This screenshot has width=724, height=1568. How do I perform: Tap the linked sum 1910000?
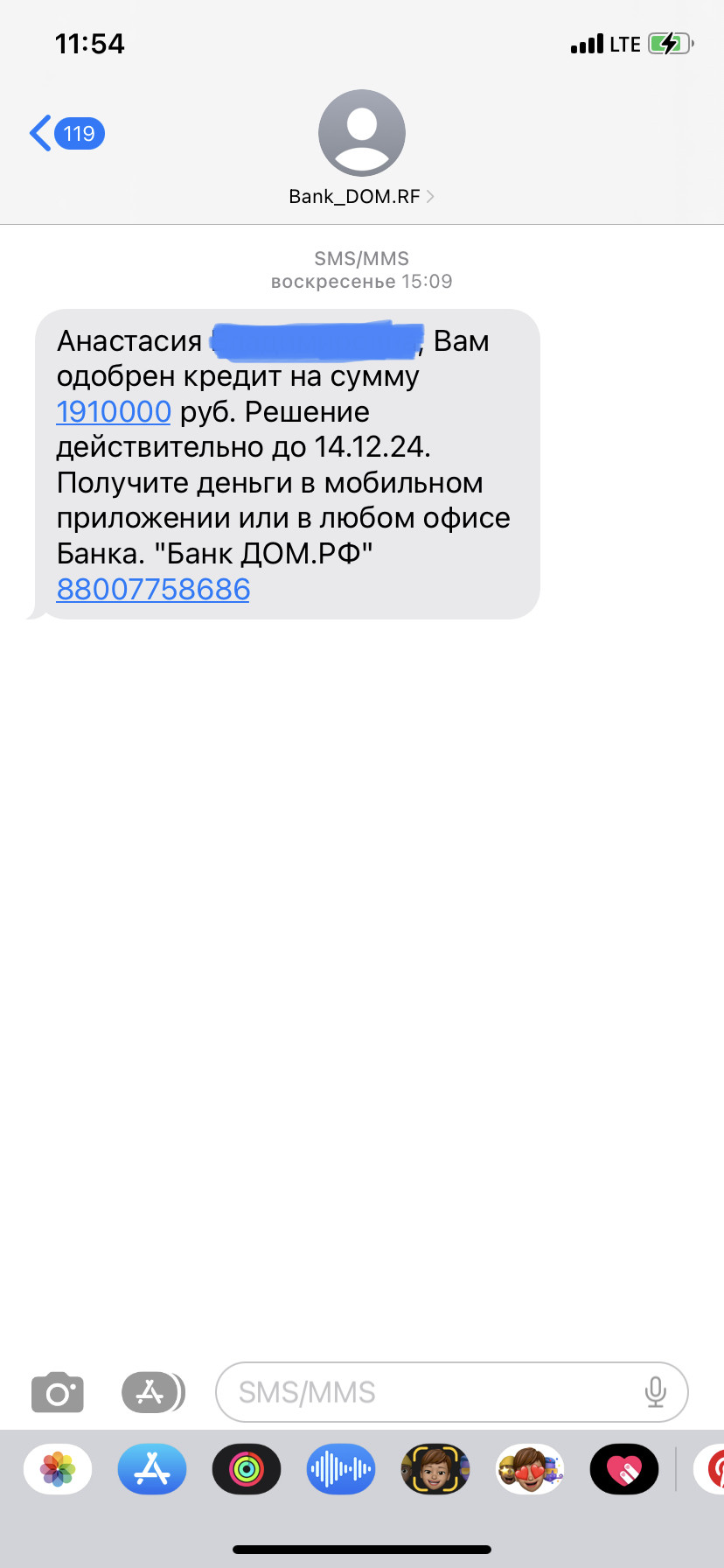click(x=114, y=411)
